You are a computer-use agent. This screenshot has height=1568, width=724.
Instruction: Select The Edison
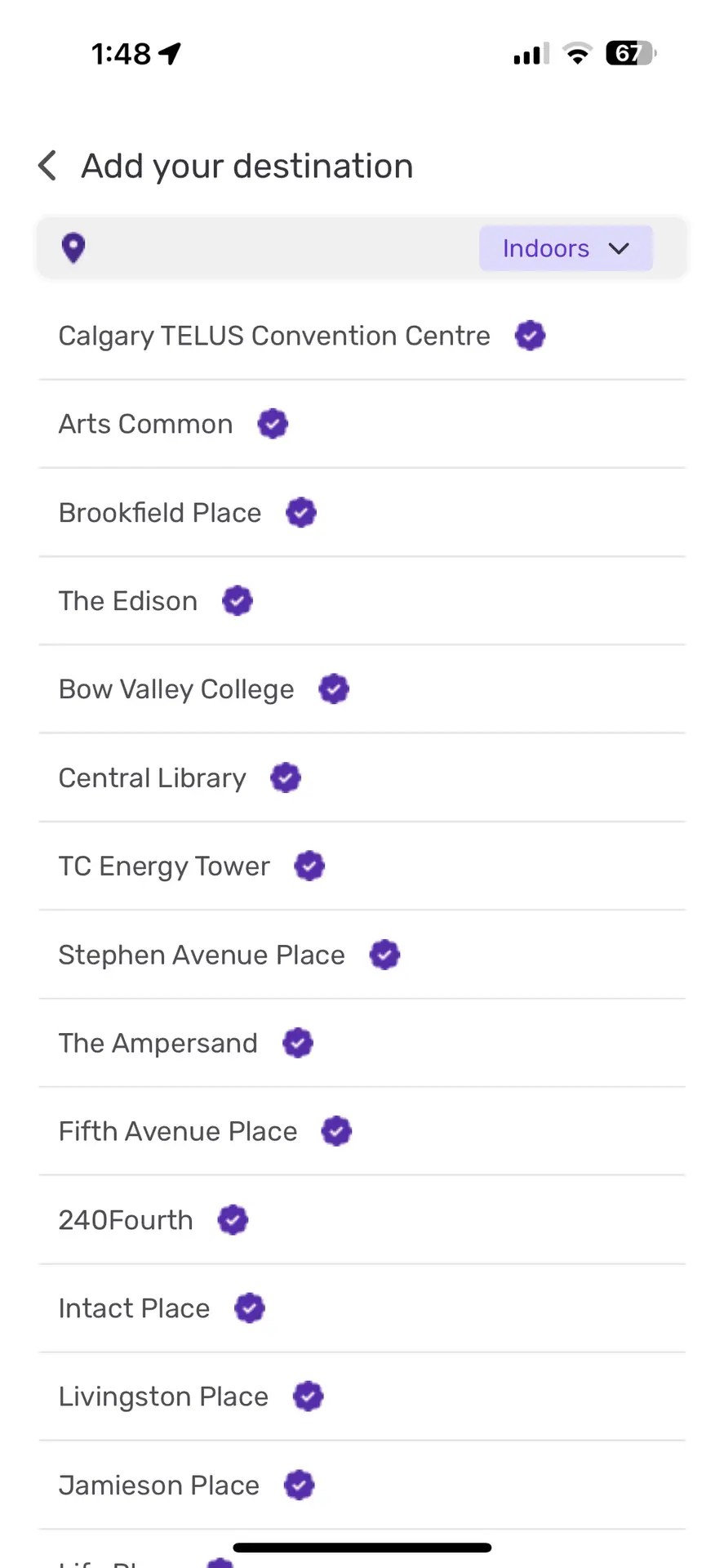click(x=128, y=601)
